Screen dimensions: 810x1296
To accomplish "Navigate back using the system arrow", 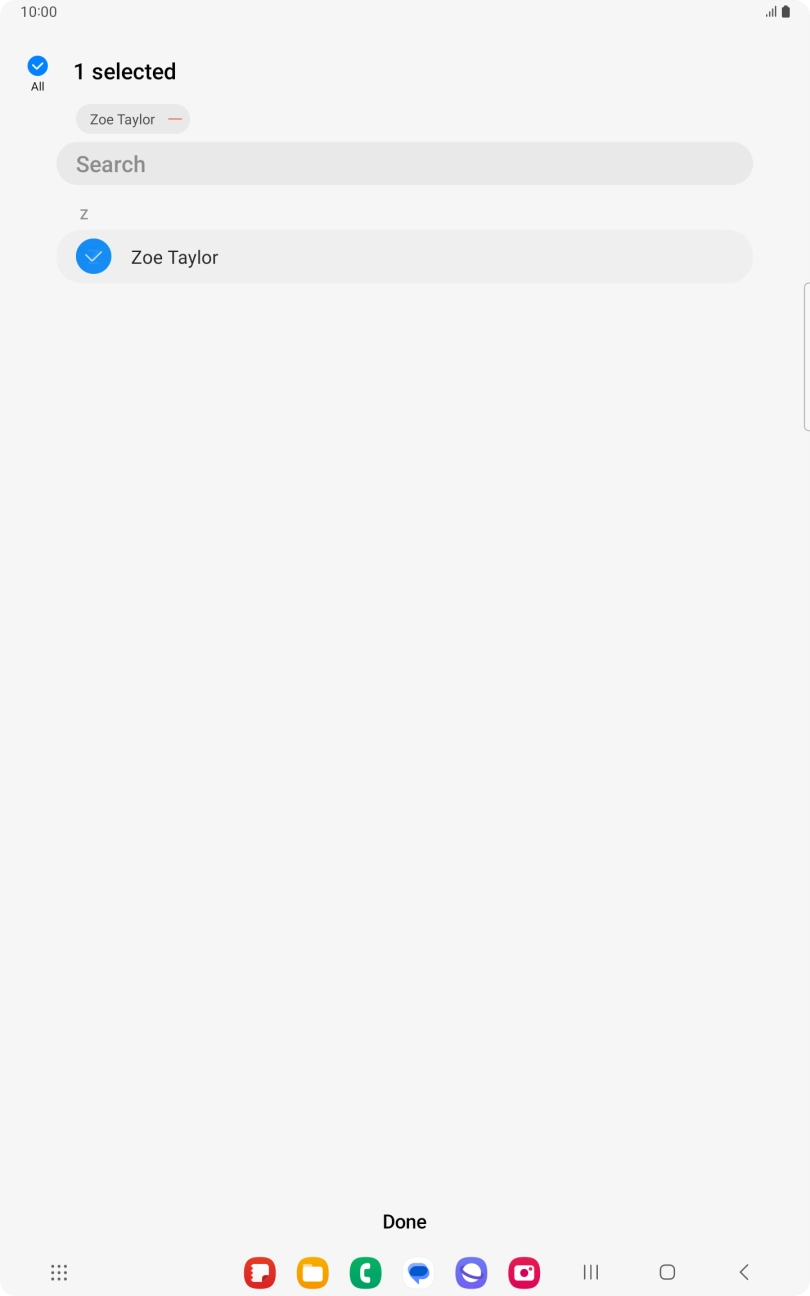I will (x=744, y=1272).
